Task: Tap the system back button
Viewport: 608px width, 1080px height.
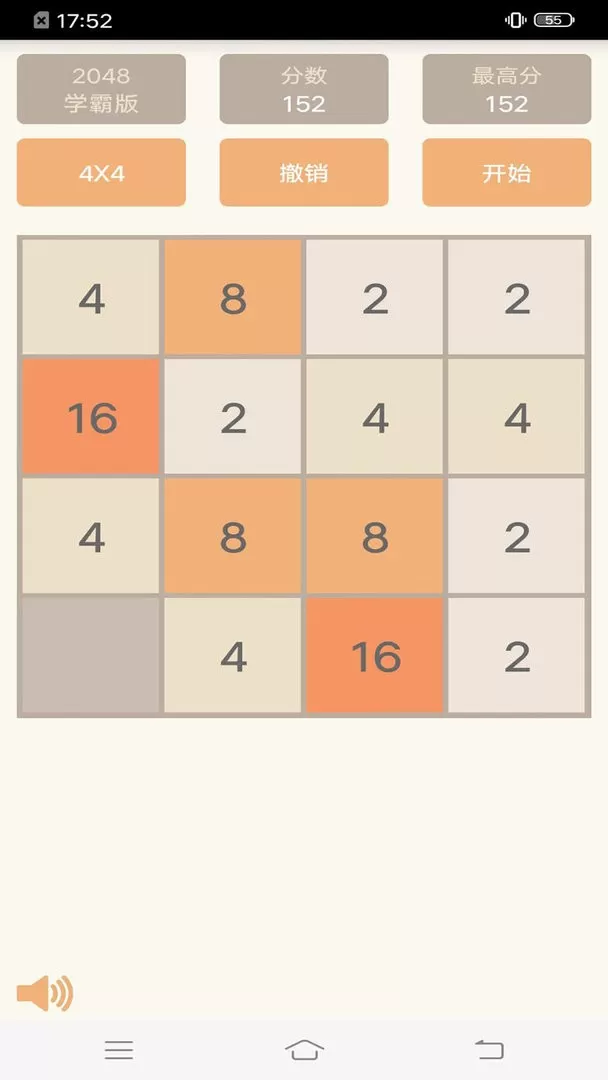Action: coord(490,1050)
